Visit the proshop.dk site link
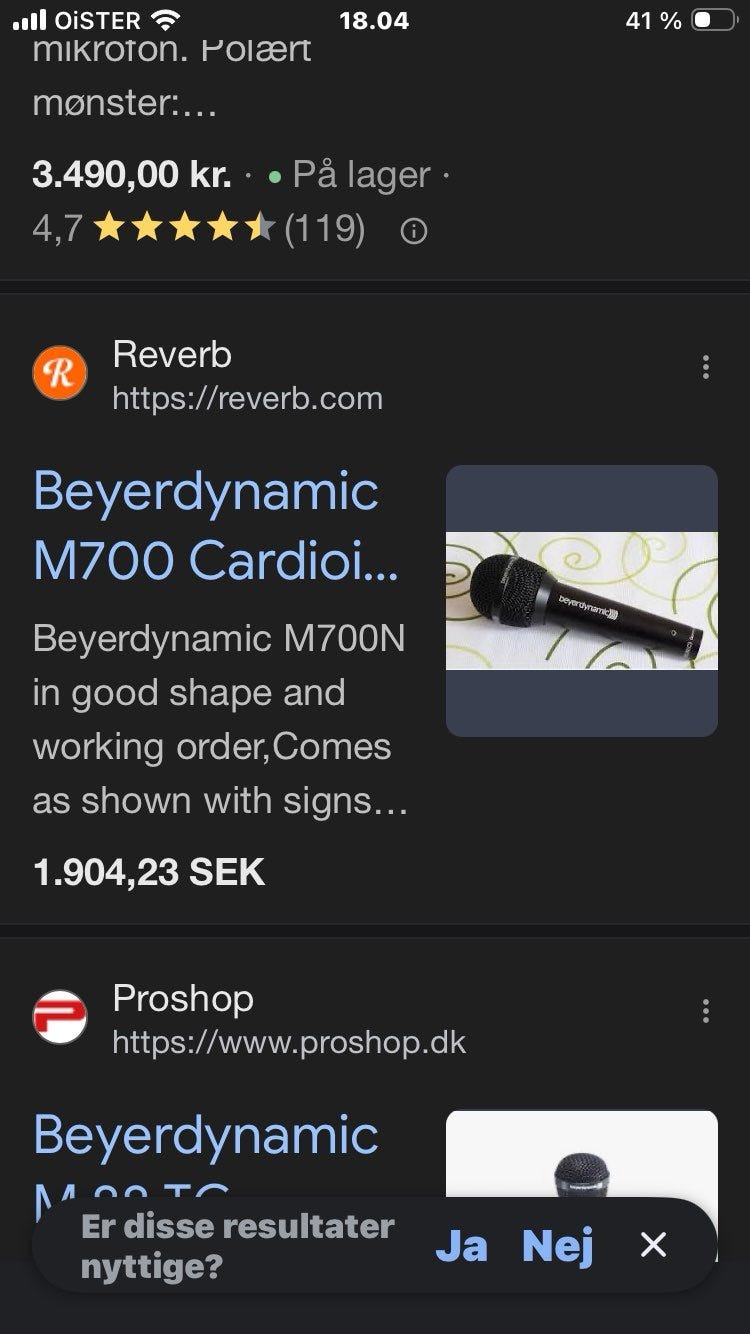The image size is (750, 1334). click(289, 1042)
